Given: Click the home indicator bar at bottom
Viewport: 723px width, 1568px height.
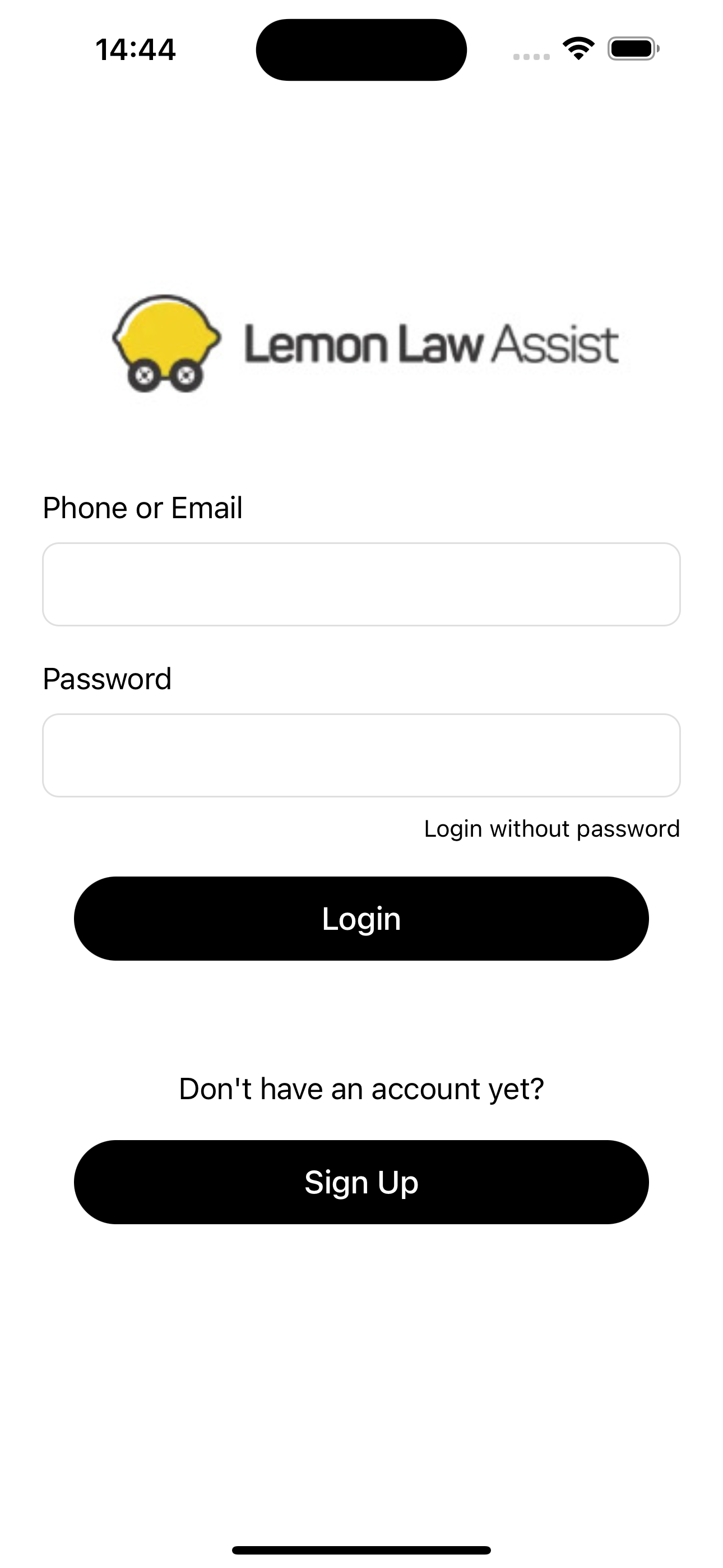Looking at the screenshot, I should (361, 1548).
